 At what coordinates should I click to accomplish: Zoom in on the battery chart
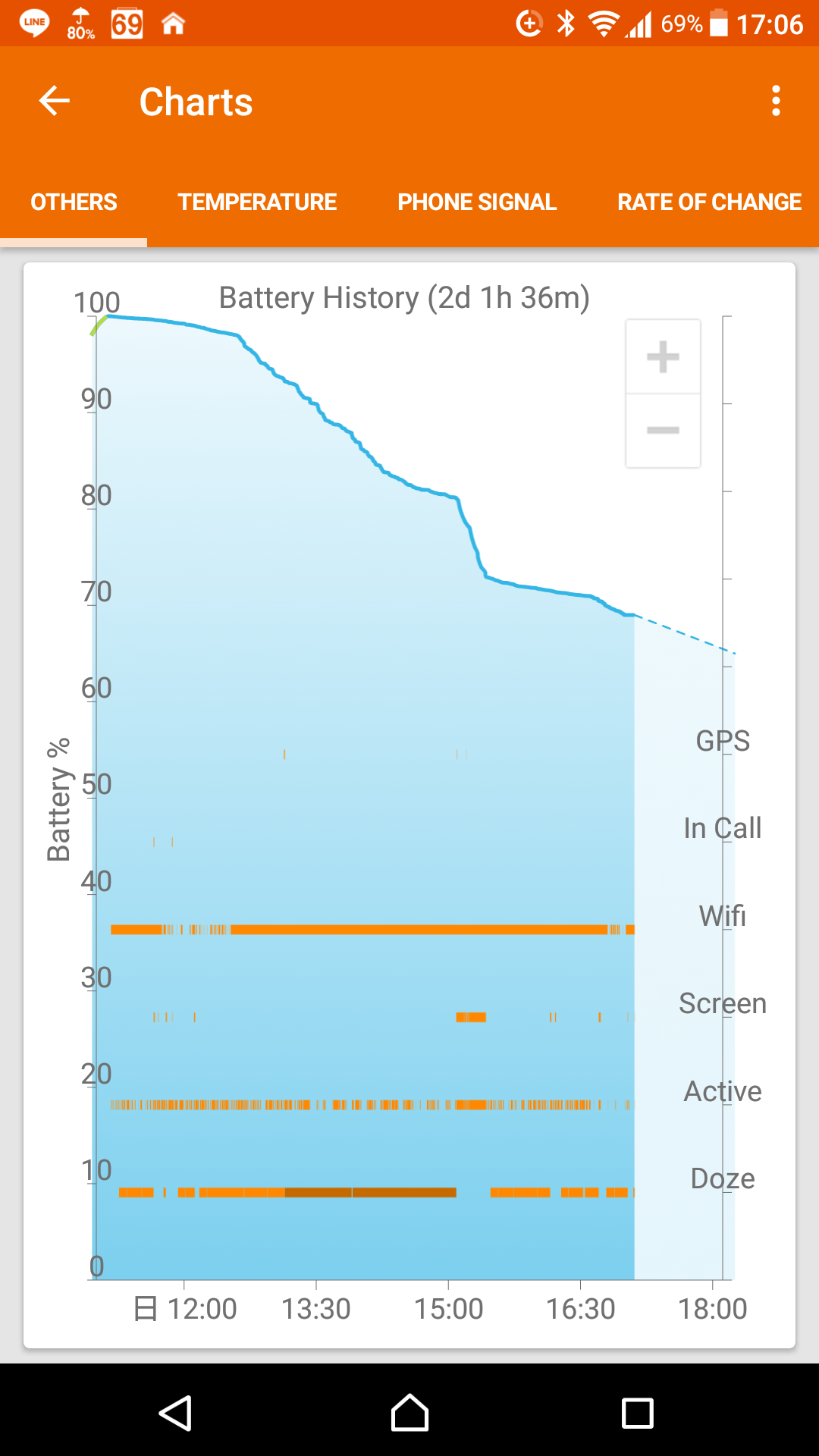click(663, 357)
